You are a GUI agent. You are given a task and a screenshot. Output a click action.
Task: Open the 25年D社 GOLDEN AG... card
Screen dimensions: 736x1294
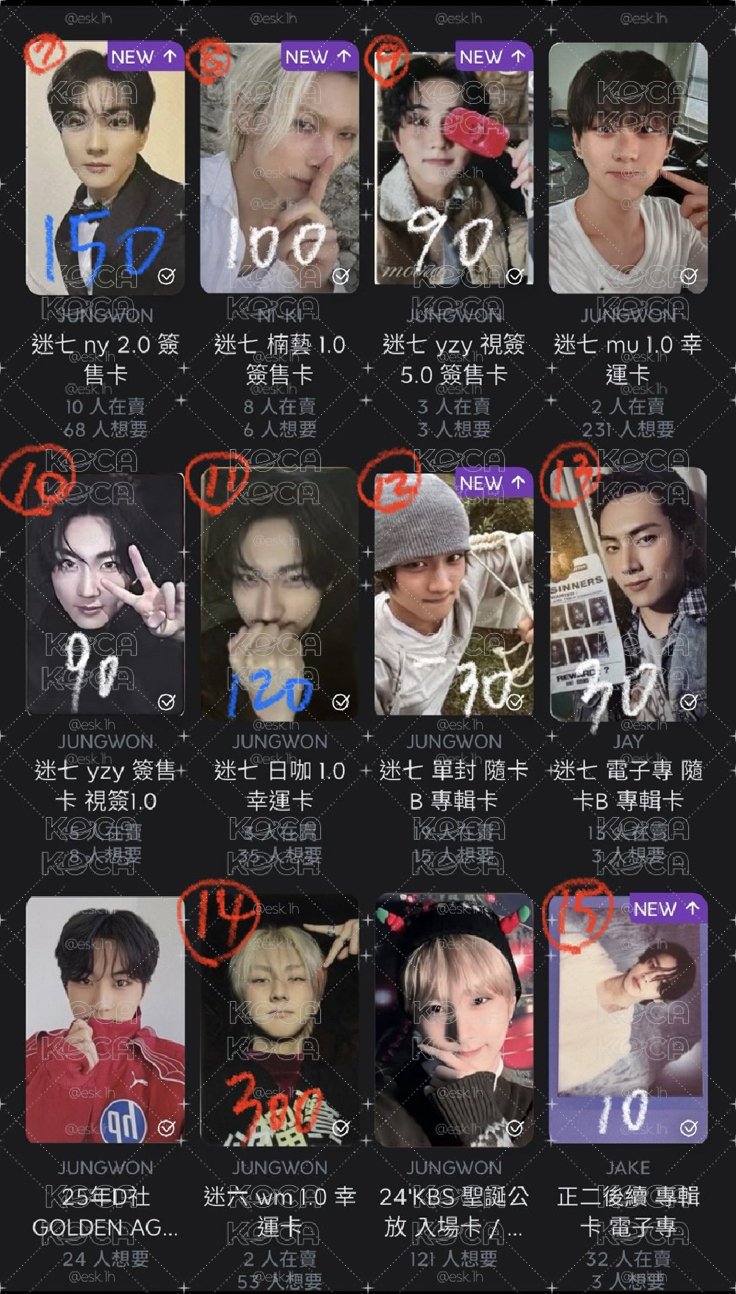[105, 1019]
